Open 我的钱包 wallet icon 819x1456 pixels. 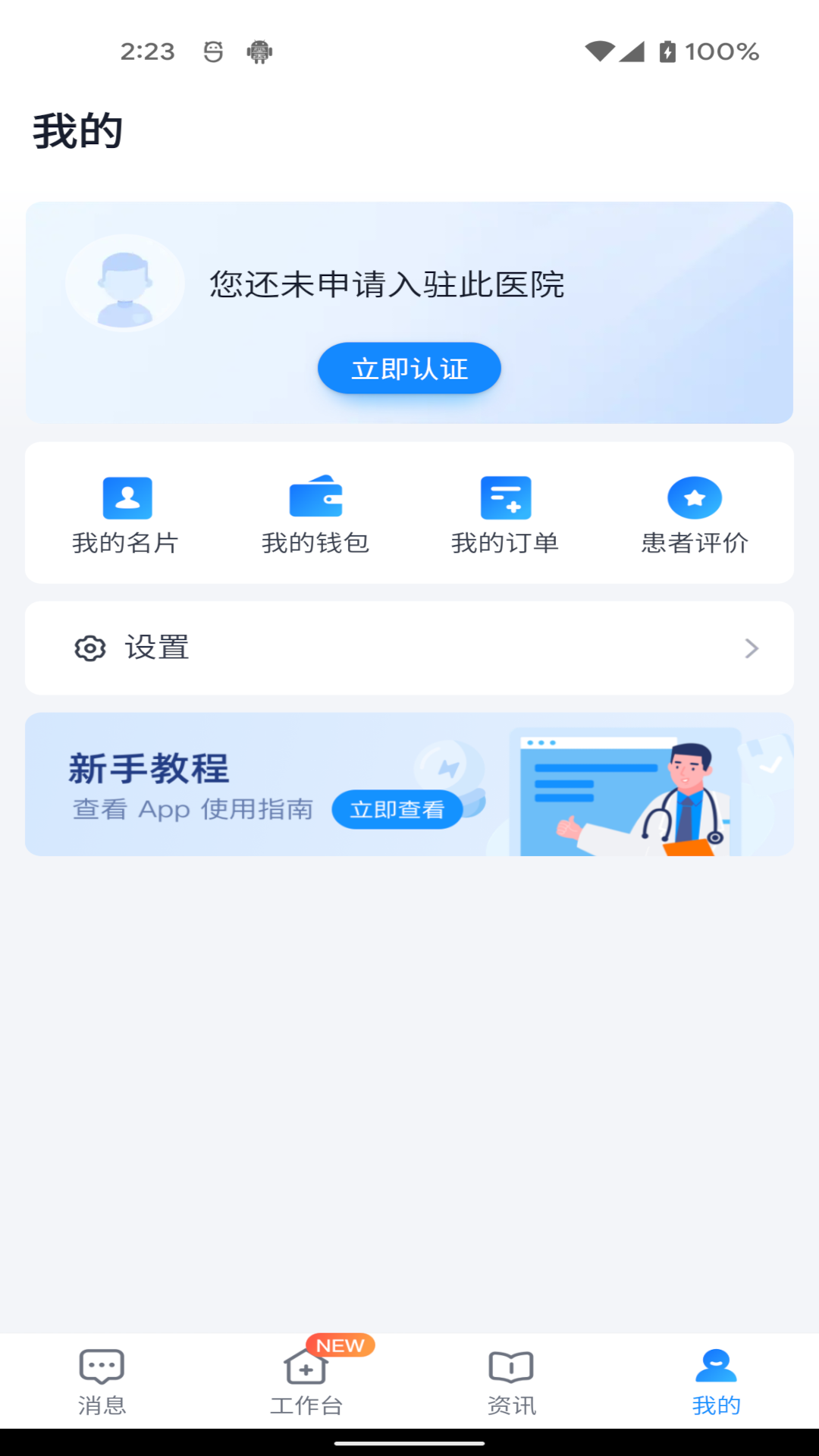[316, 498]
